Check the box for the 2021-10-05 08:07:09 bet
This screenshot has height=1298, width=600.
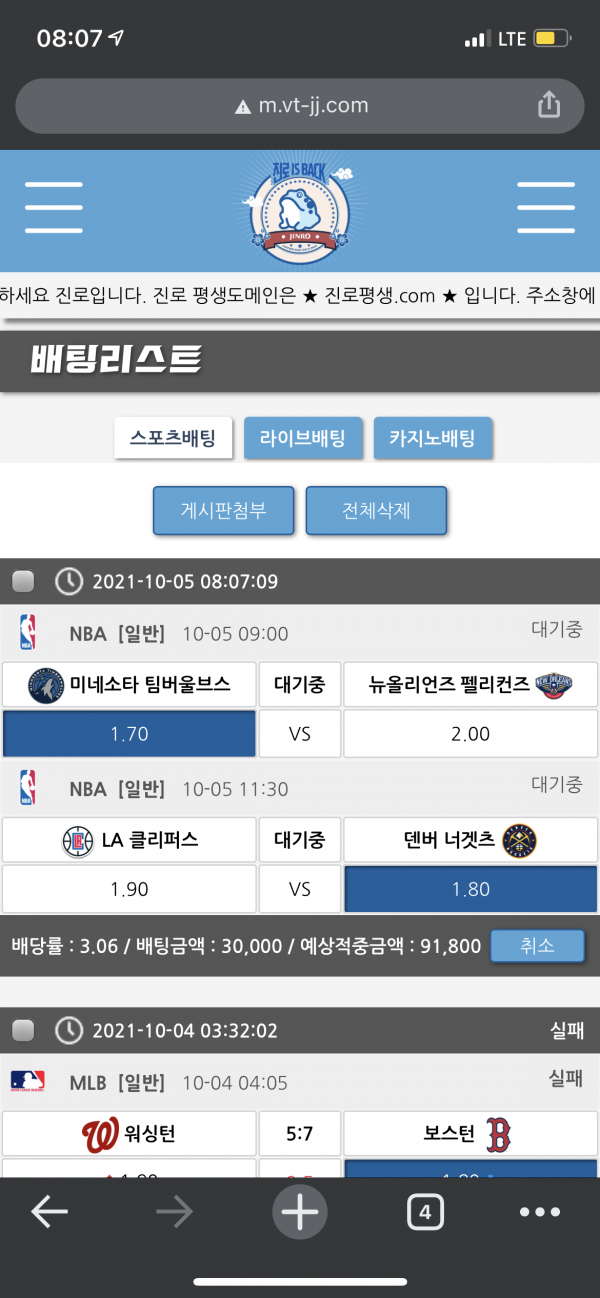(23, 581)
